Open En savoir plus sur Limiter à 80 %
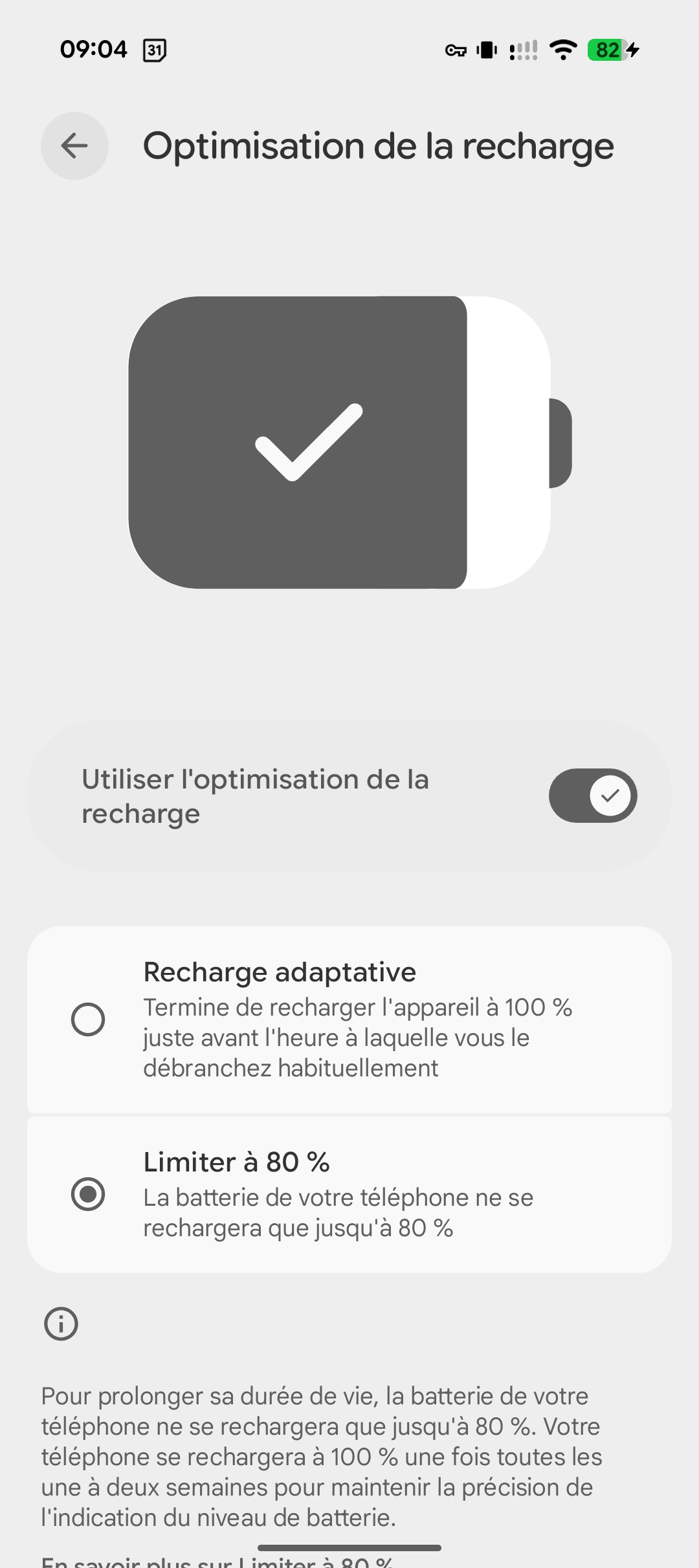 click(x=217, y=1562)
